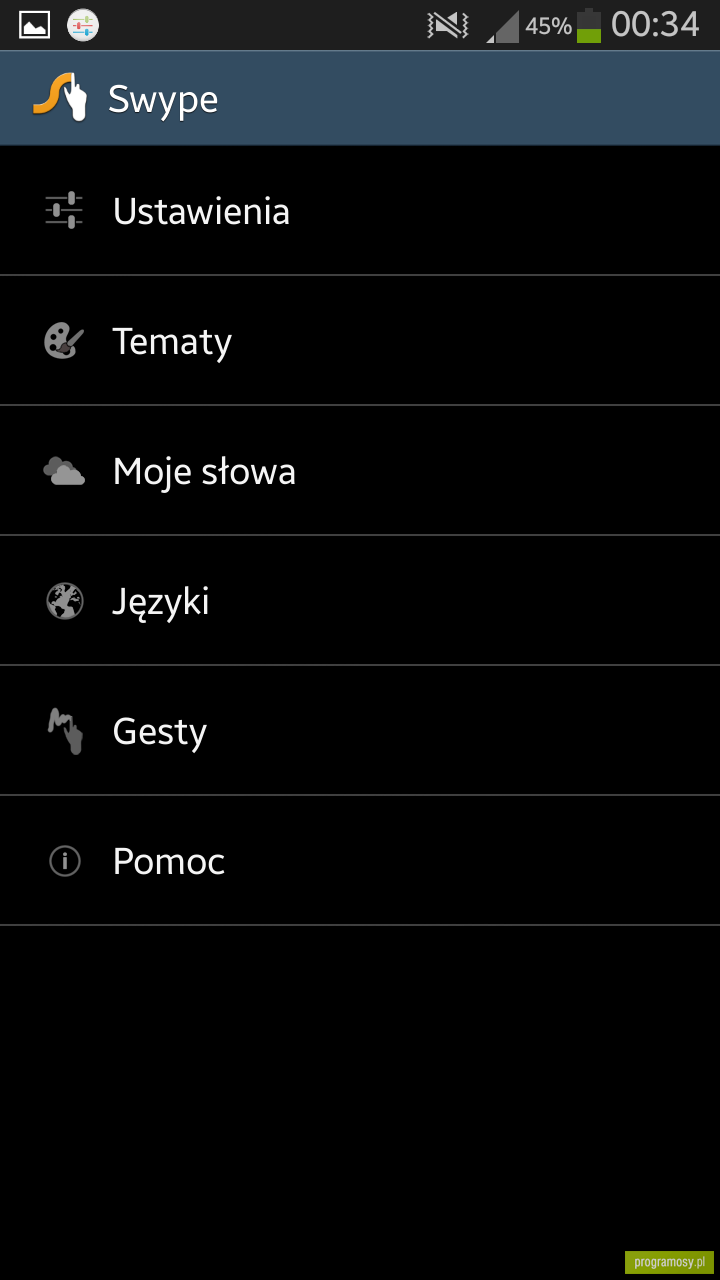Go to Gesty gestures
The height and width of the screenshot is (1280, 720).
[x=360, y=730]
